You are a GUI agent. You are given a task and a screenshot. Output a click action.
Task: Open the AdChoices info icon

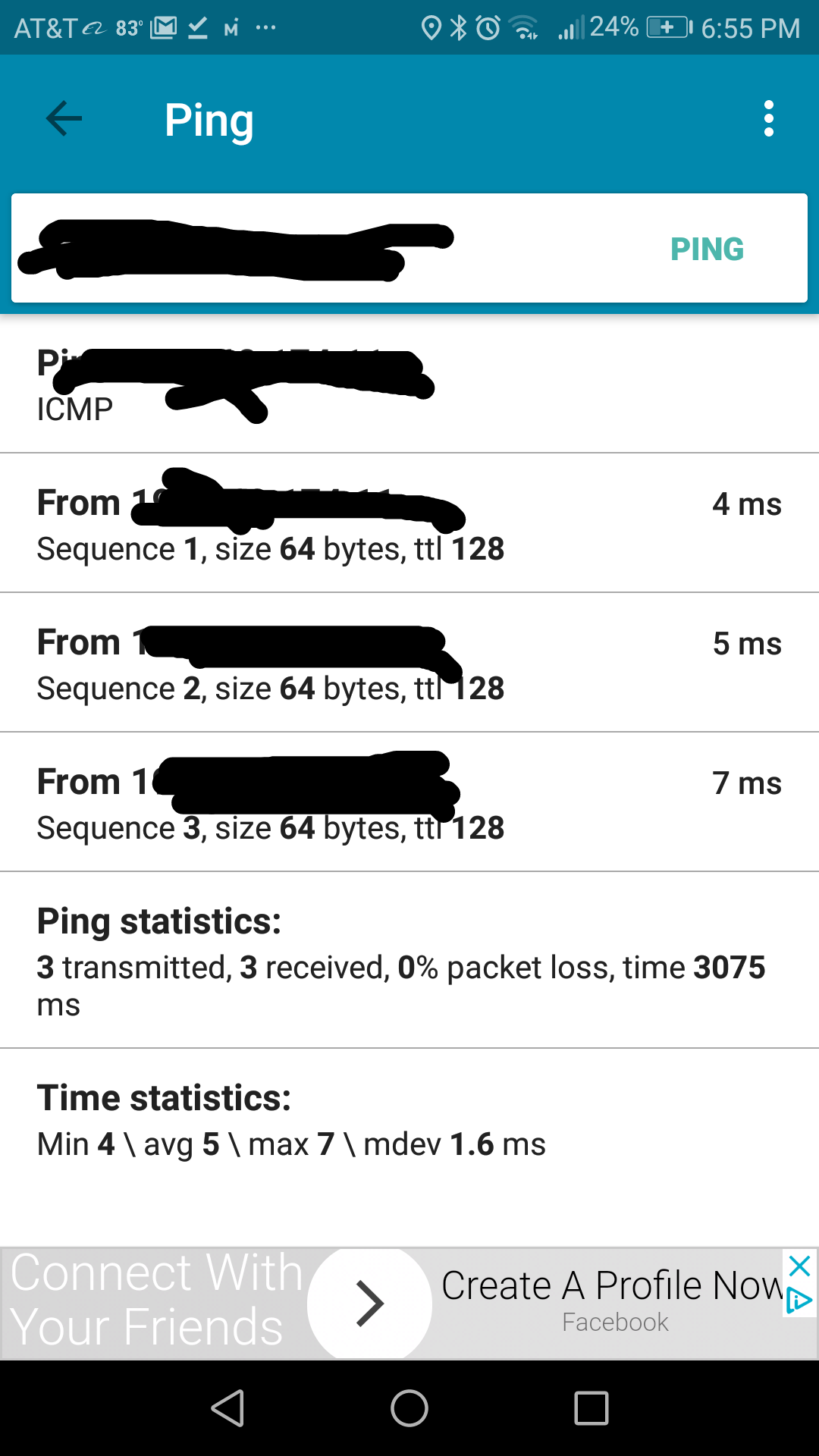[800, 1301]
